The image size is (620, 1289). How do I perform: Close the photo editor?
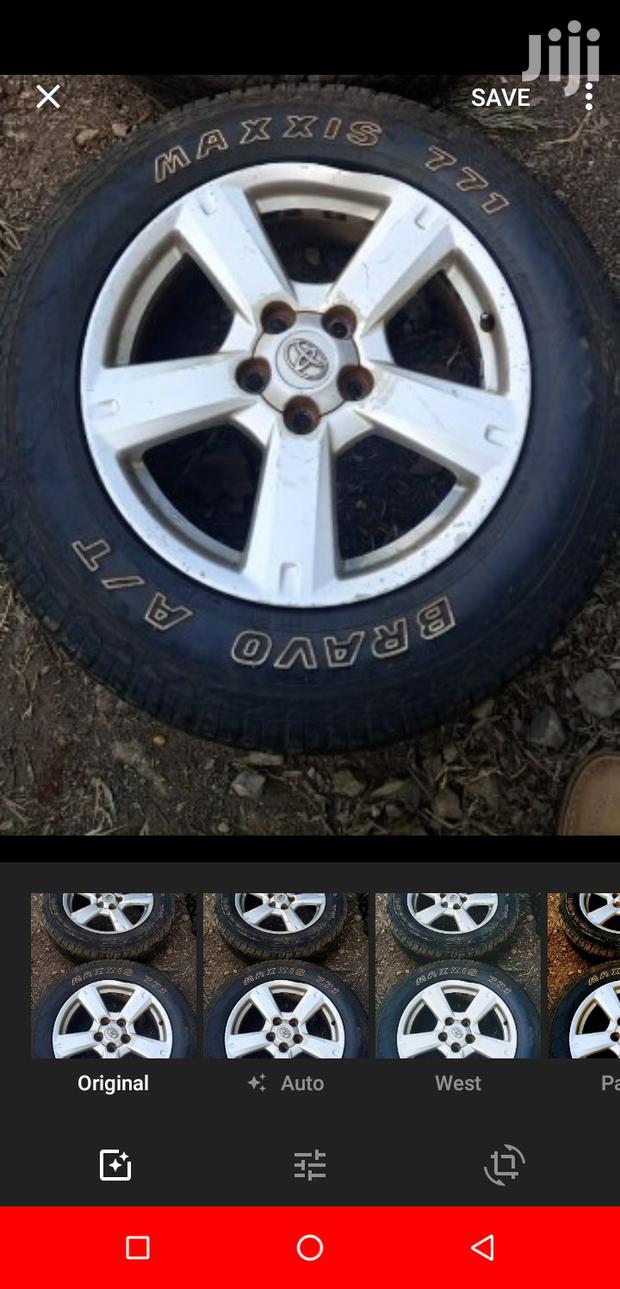(x=48, y=97)
